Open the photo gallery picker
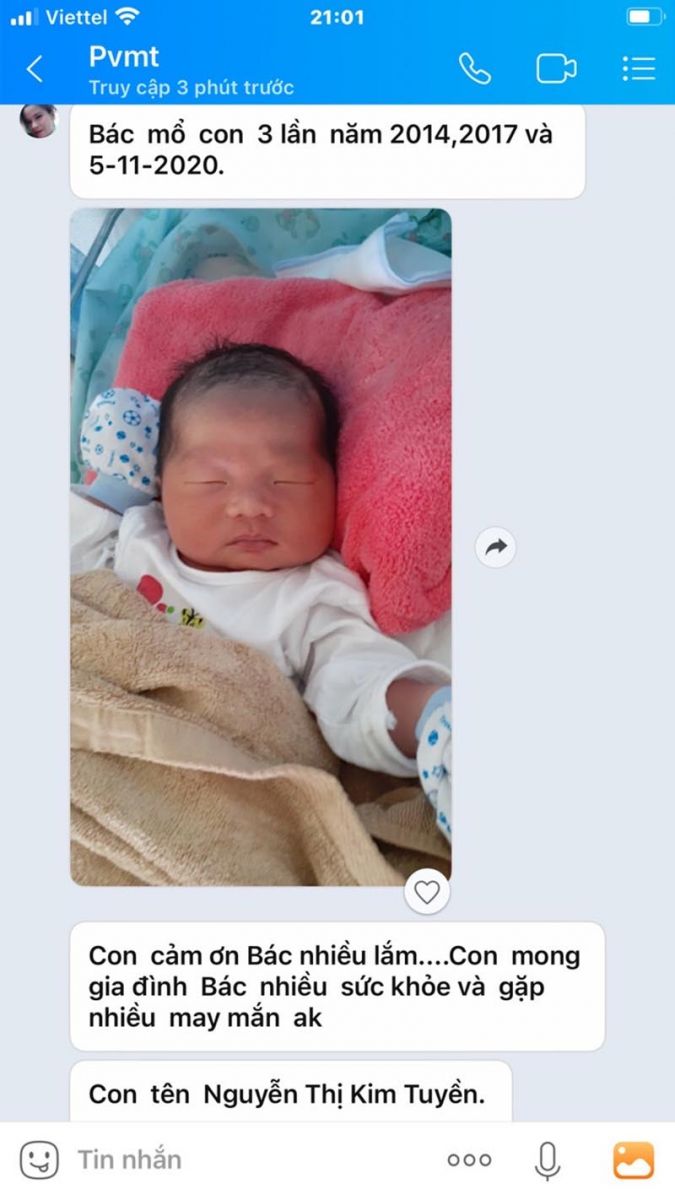Image resolution: width=675 pixels, height=1200 pixels. pos(633,1160)
